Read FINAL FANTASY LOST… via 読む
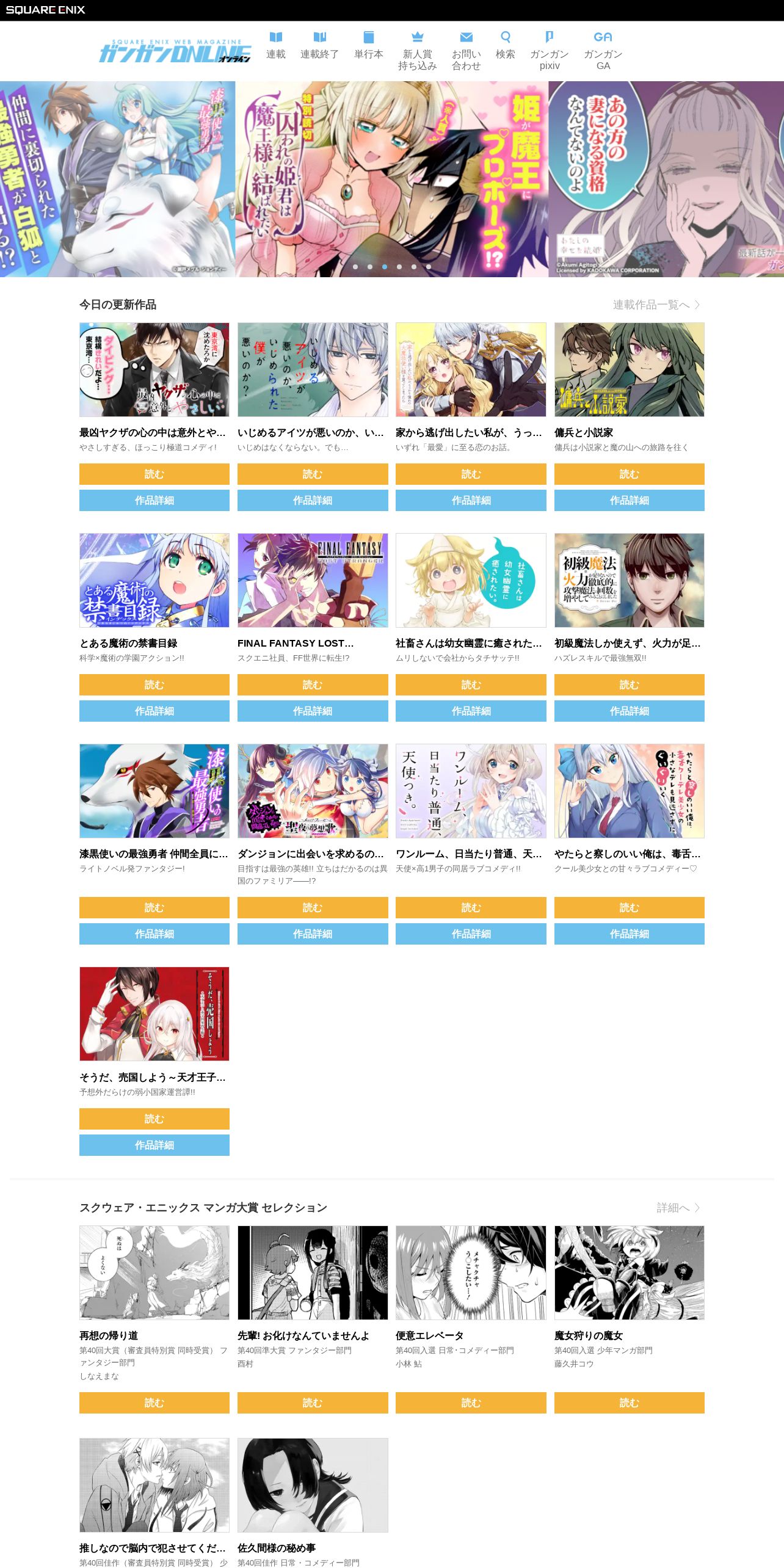The height and width of the screenshot is (1568, 784). 313,684
